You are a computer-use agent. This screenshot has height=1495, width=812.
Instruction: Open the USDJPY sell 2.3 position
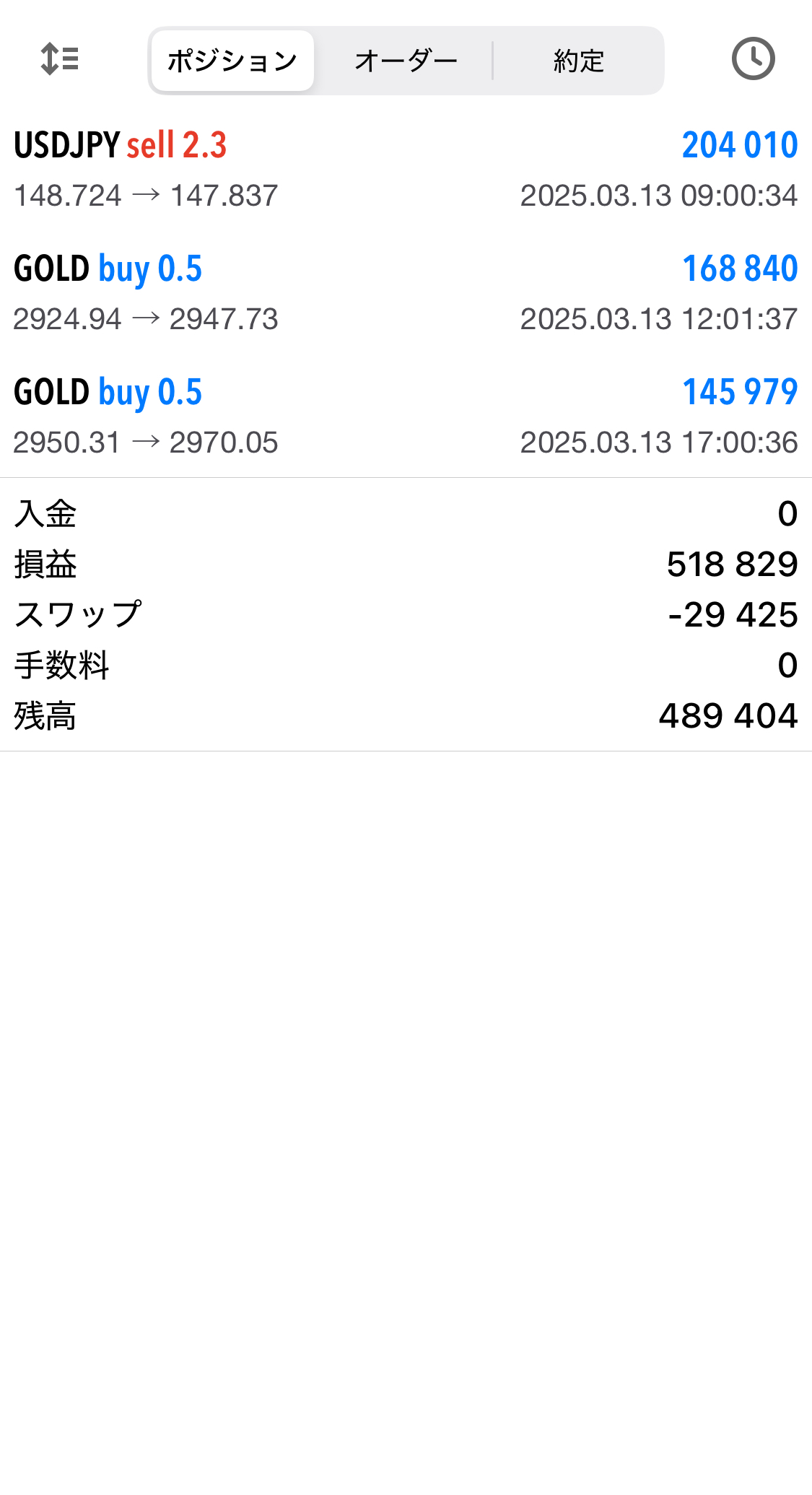click(406, 170)
